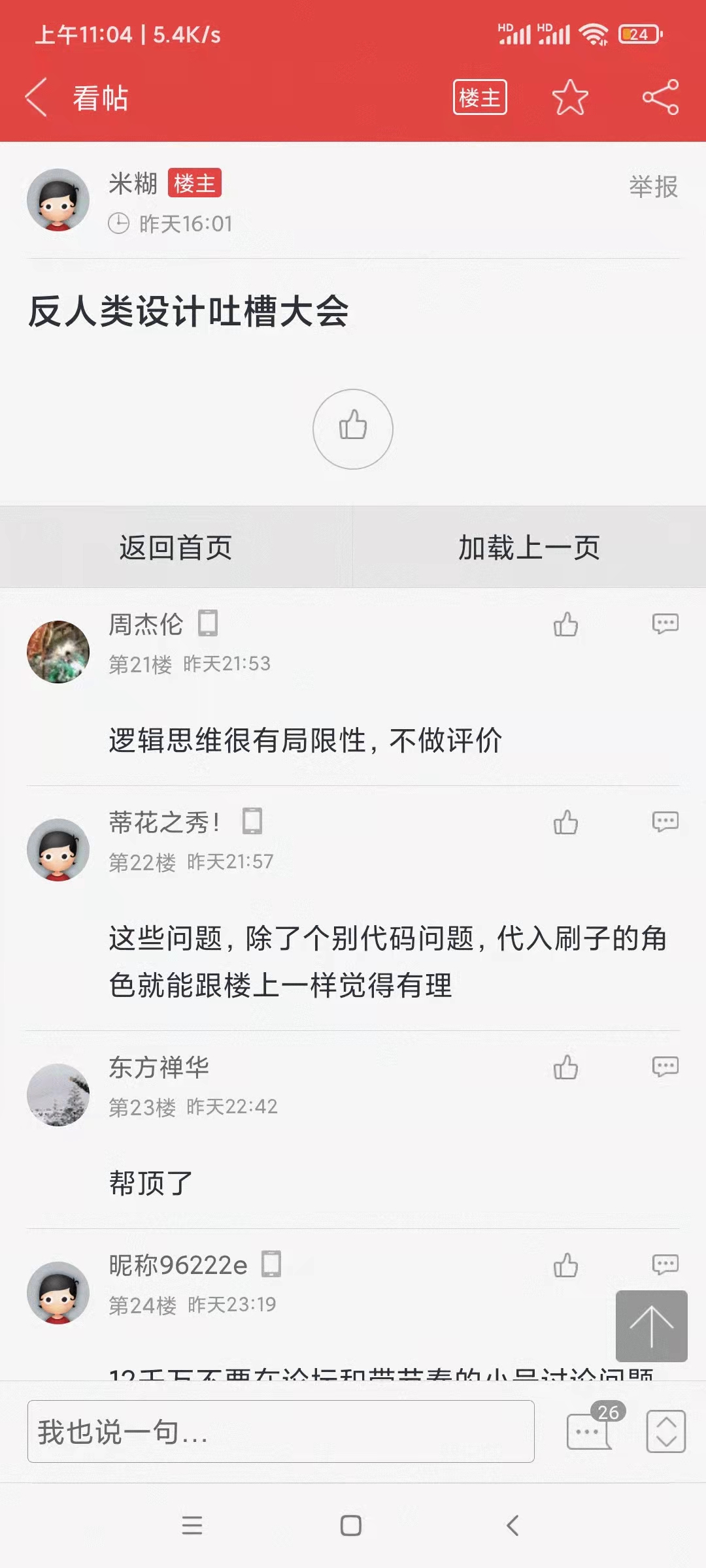Screen dimensions: 706x1568
Task: Comment on 蒂花之秀!'s reply
Action: [x=665, y=822]
